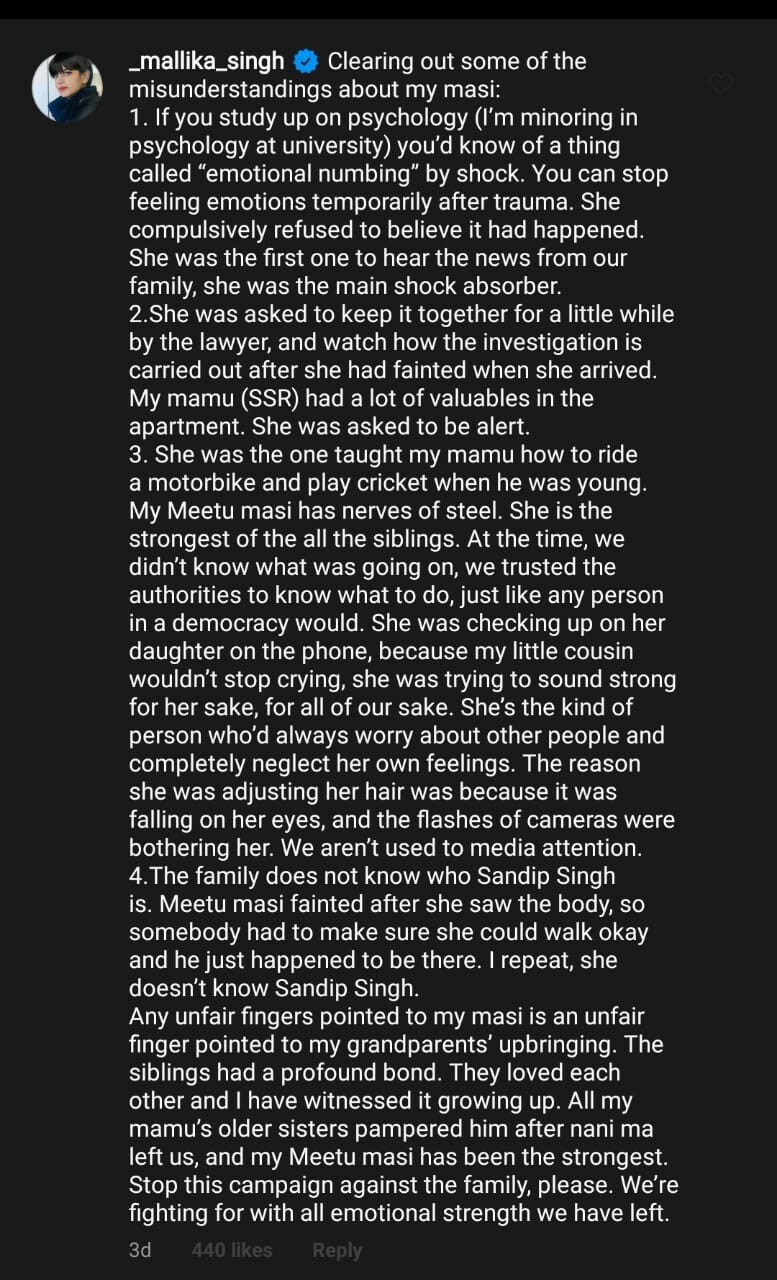Tap the _mallika_singh username
The height and width of the screenshot is (1280, 777).
206,61
